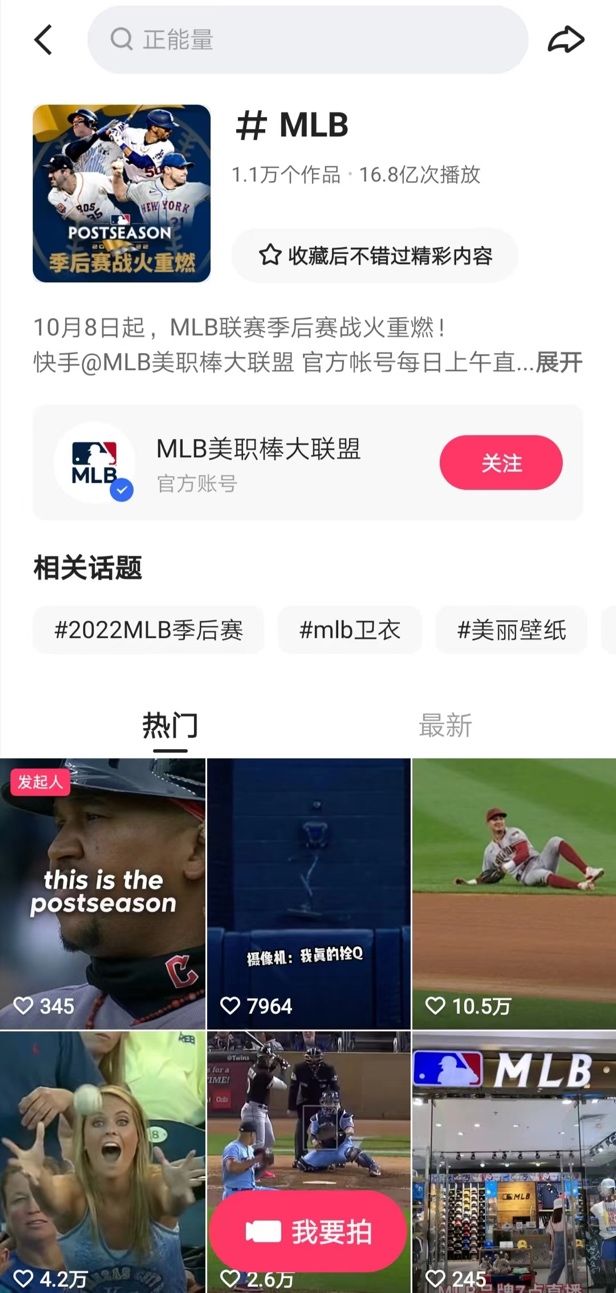Go back using the top-left arrow
Viewport: 616px width, 1293px height.
coord(42,40)
